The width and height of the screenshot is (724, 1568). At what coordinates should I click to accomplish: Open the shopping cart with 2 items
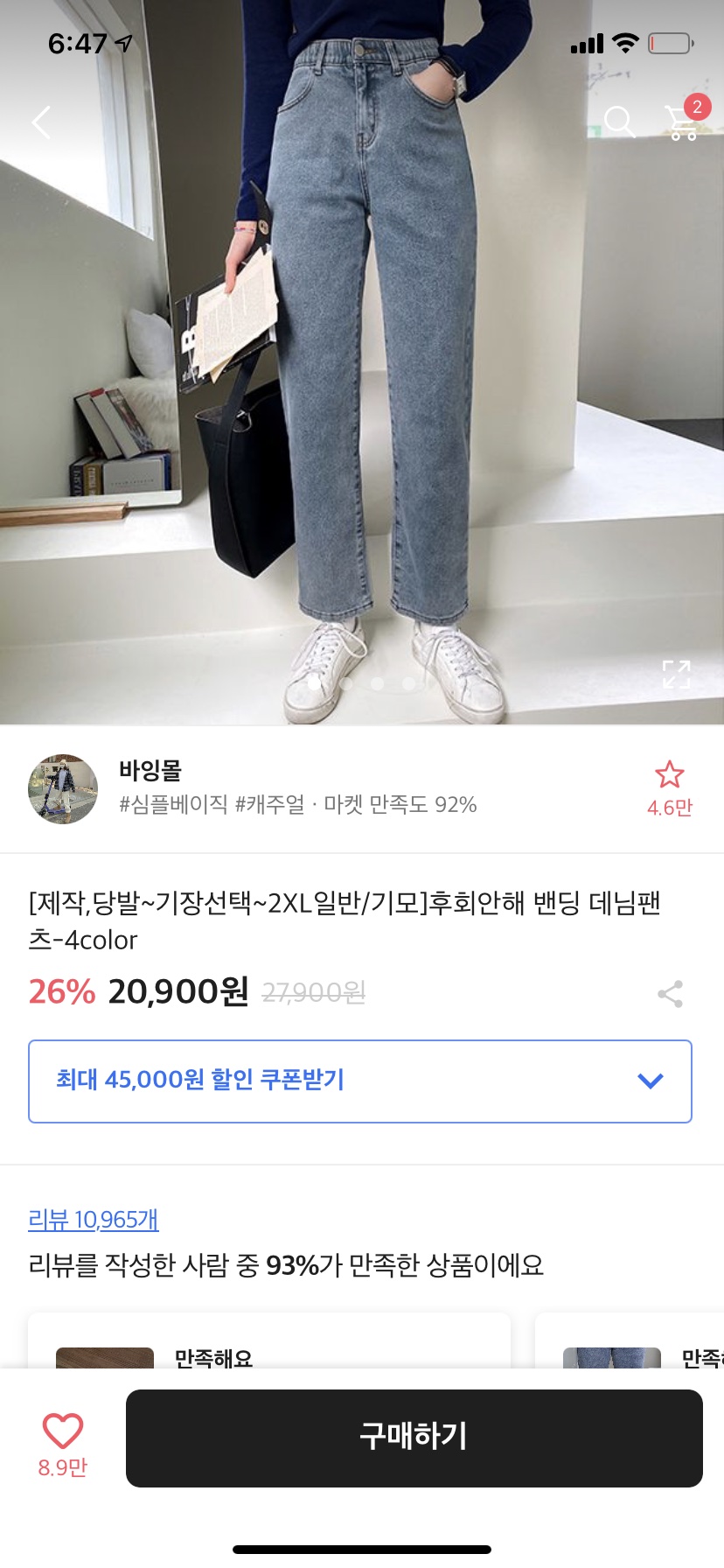683,123
